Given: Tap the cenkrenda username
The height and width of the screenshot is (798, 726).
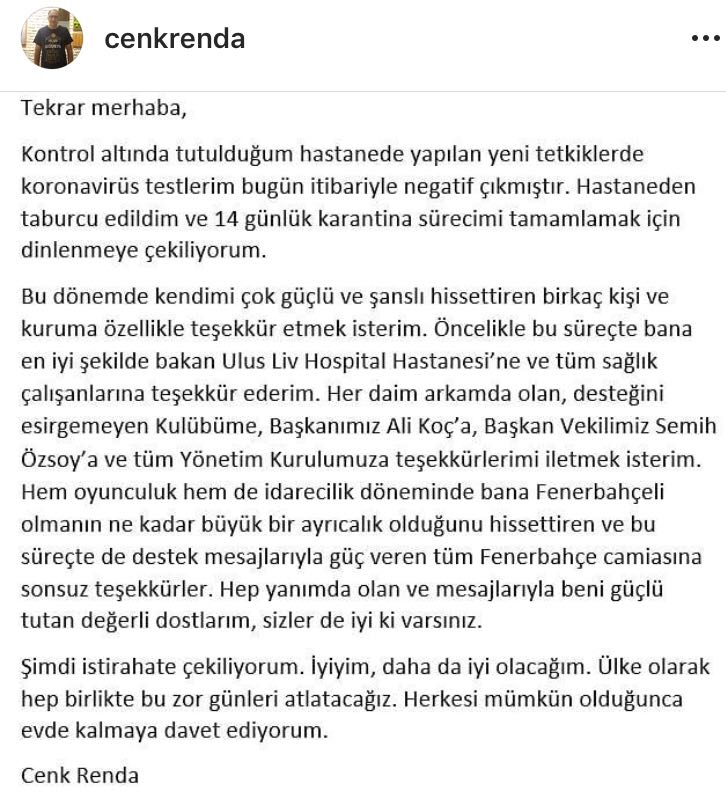Looking at the screenshot, I should (175, 39).
